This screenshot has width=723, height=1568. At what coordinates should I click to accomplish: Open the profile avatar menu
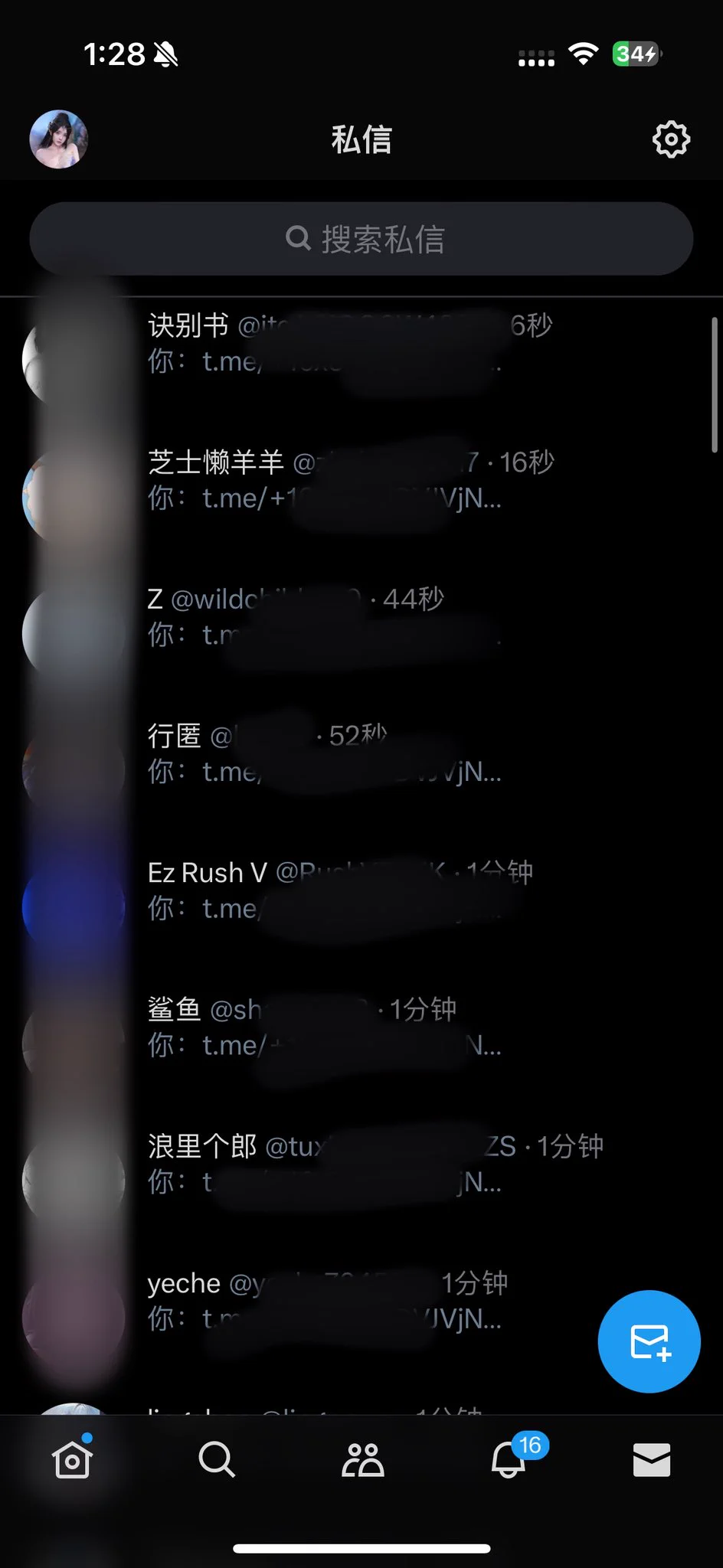tap(59, 139)
